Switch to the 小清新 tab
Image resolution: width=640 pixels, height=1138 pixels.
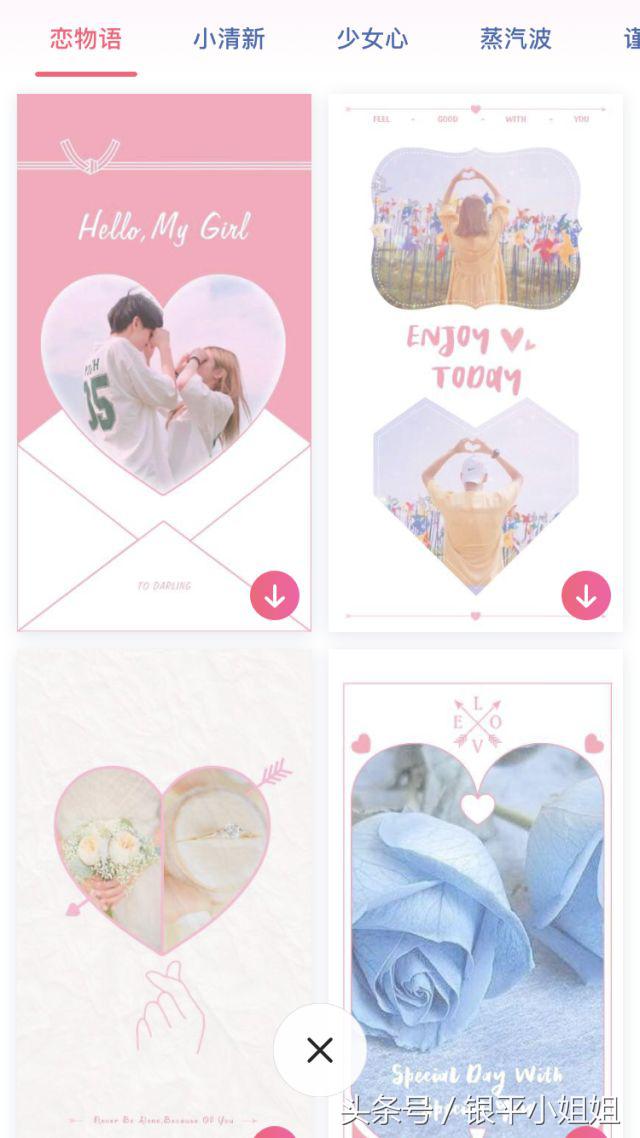click(229, 39)
